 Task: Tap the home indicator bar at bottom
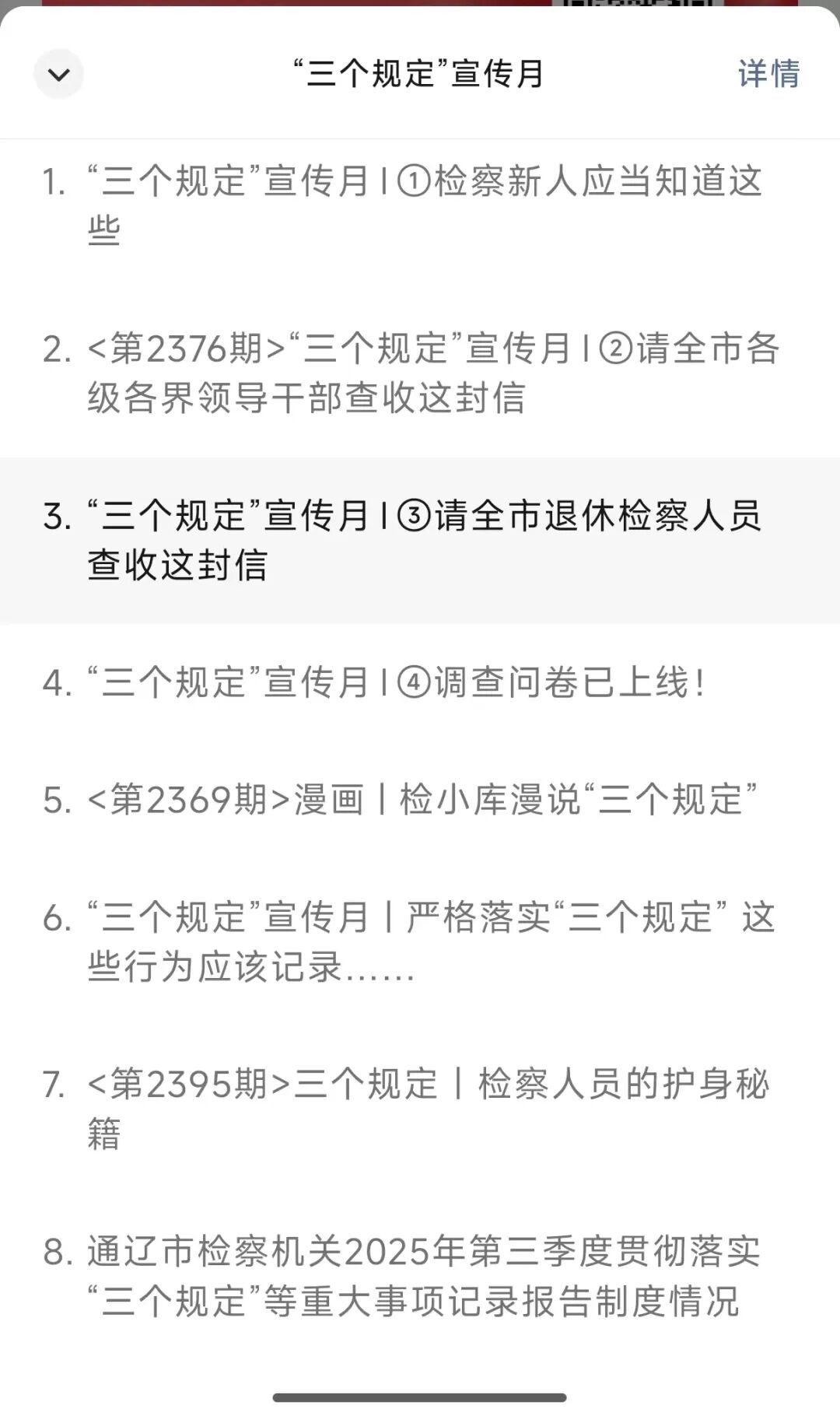pyautogui.click(x=420, y=1397)
